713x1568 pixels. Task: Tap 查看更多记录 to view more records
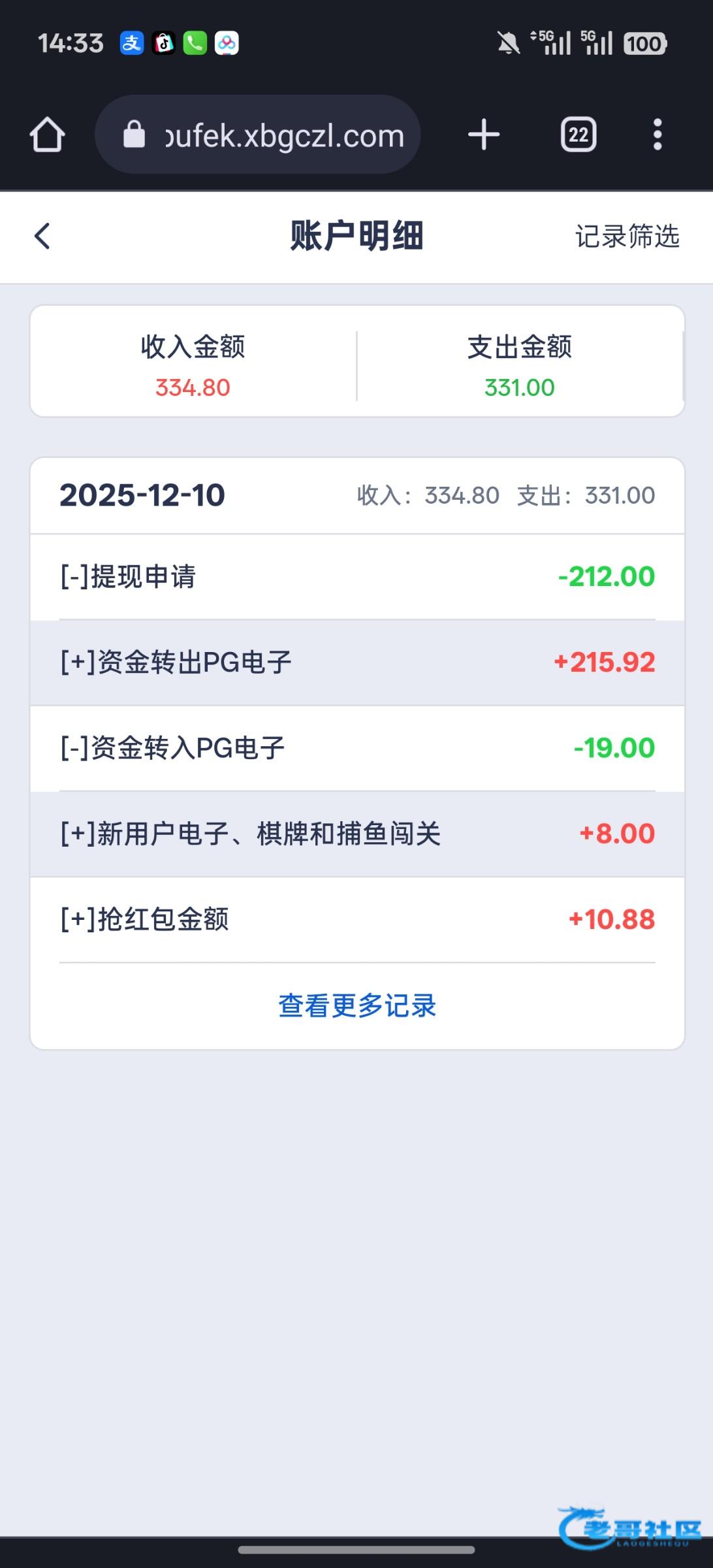click(357, 1005)
